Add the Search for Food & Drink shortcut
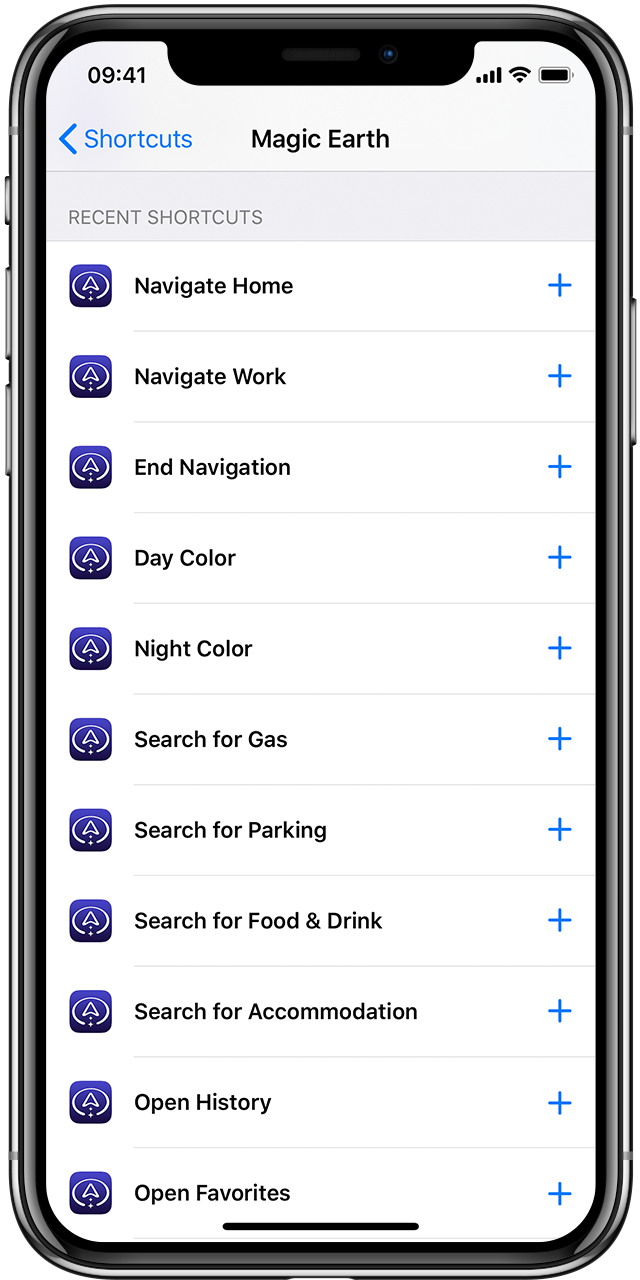640x1280 pixels. click(x=560, y=921)
